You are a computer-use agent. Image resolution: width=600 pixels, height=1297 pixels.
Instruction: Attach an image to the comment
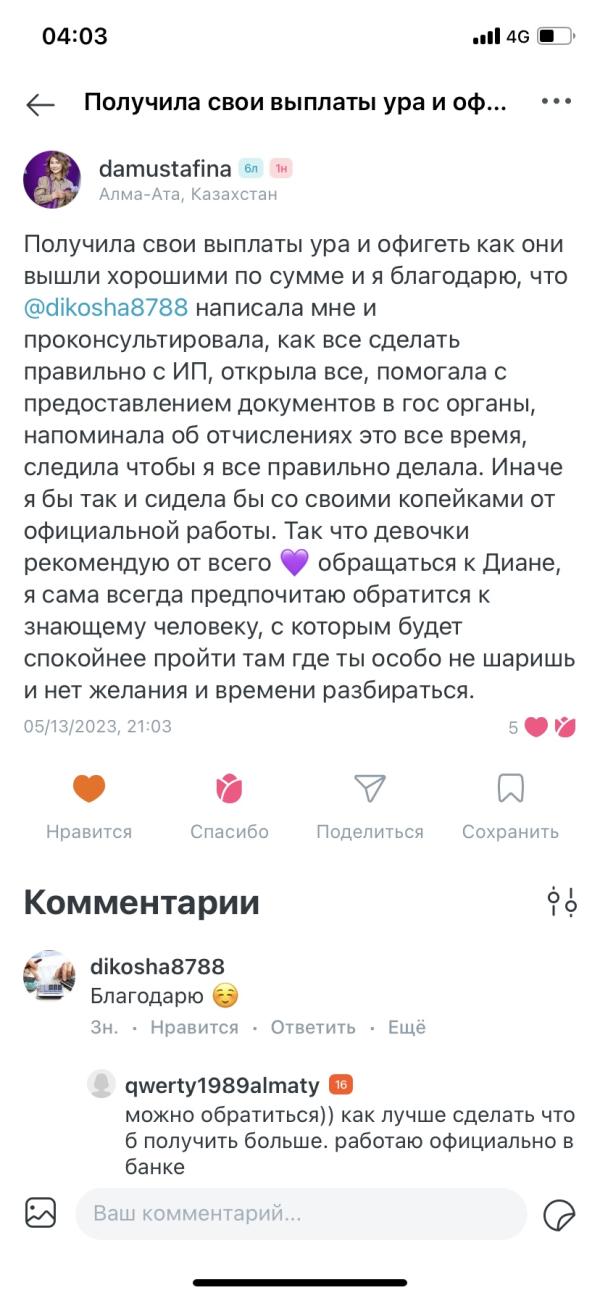(x=41, y=1213)
